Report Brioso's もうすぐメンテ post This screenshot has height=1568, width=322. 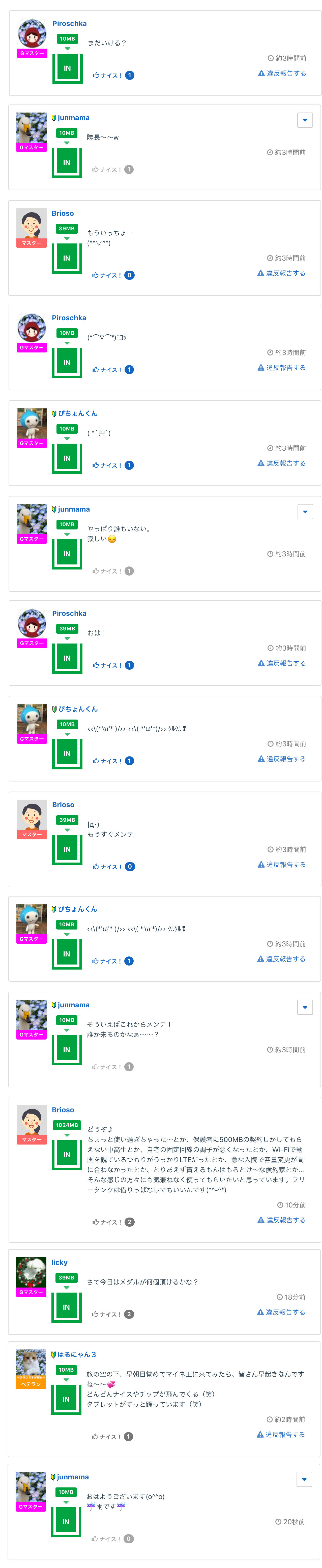[282, 864]
